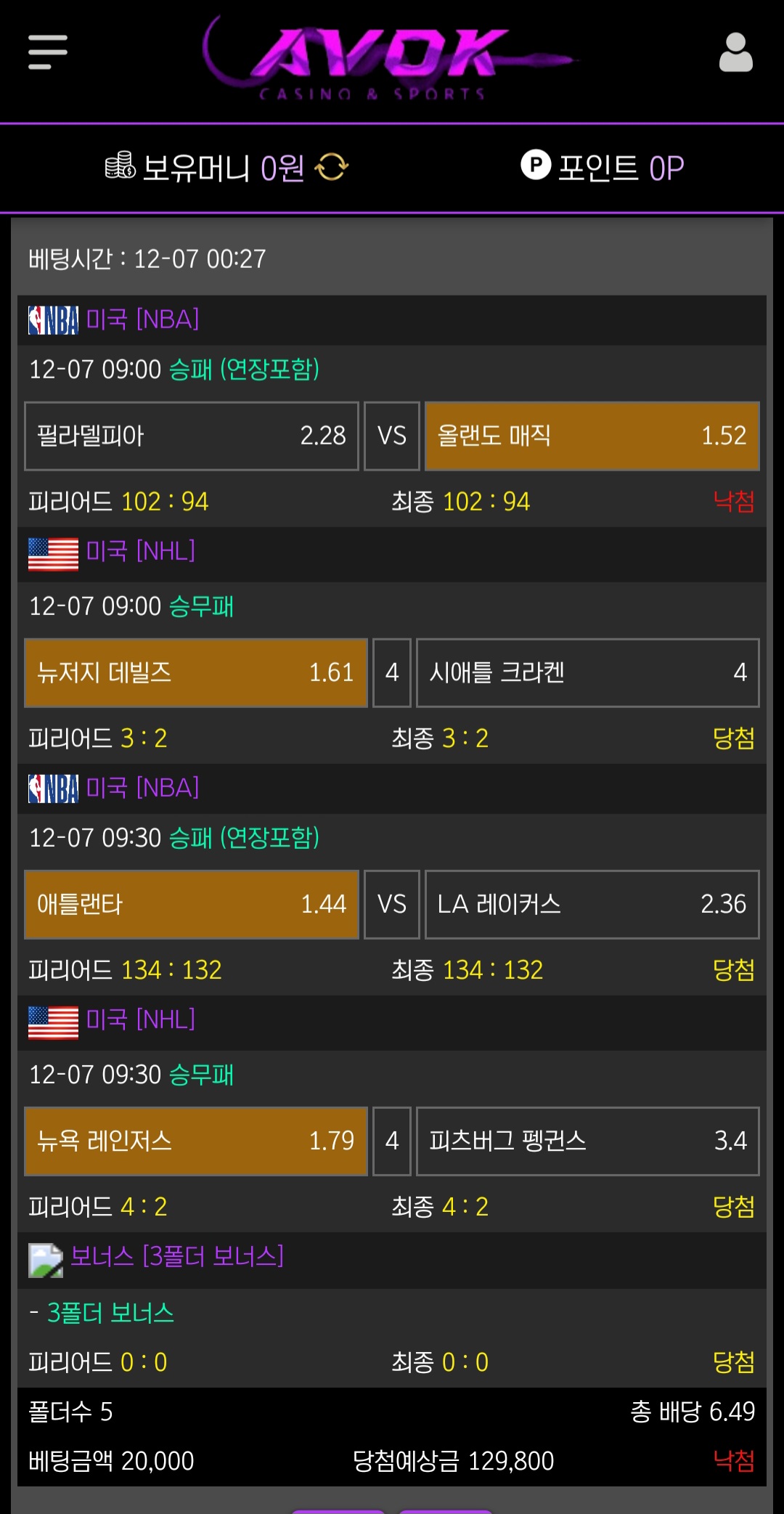This screenshot has height=1514, width=784.
Task: Refresh the 보유머니 balance
Action: pyautogui.click(x=332, y=167)
